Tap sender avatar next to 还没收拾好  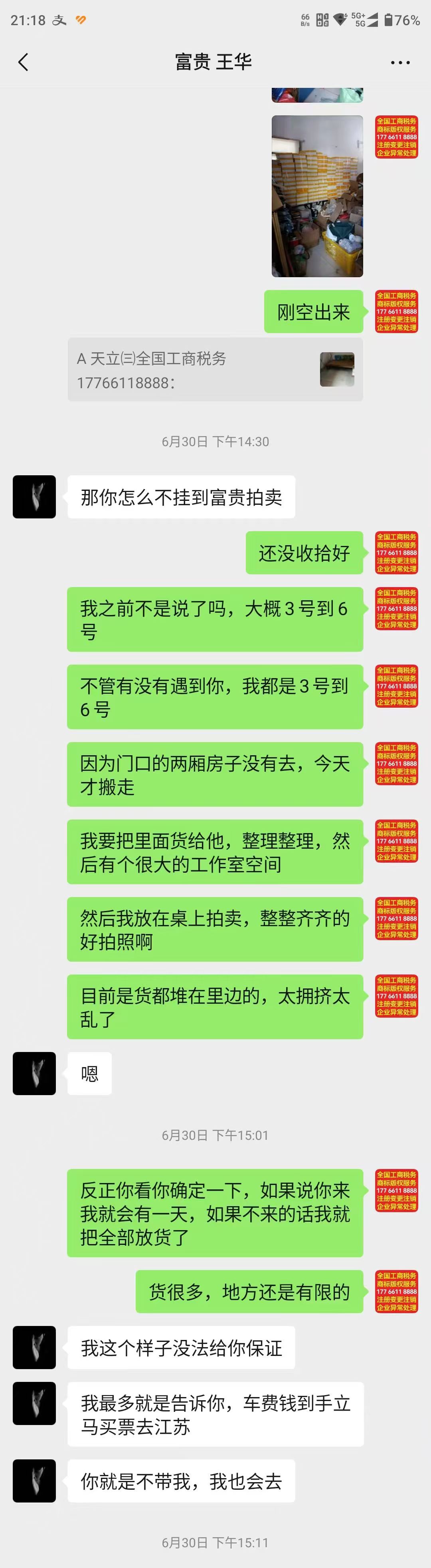[x=396, y=553]
